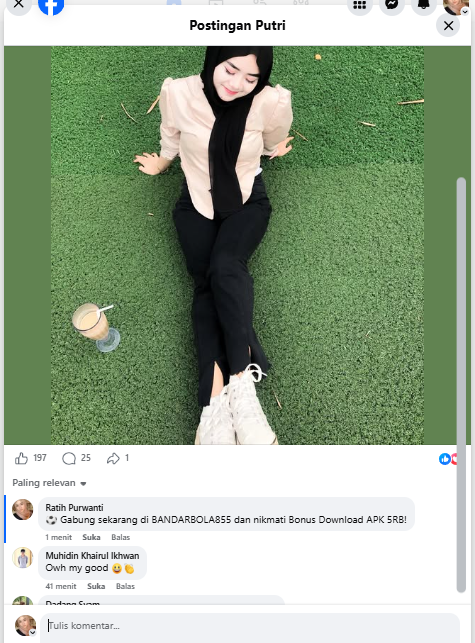Open Muhidin Khairul Ikhwan's profile name
The height and width of the screenshot is (643, 475).
point(92,556)
